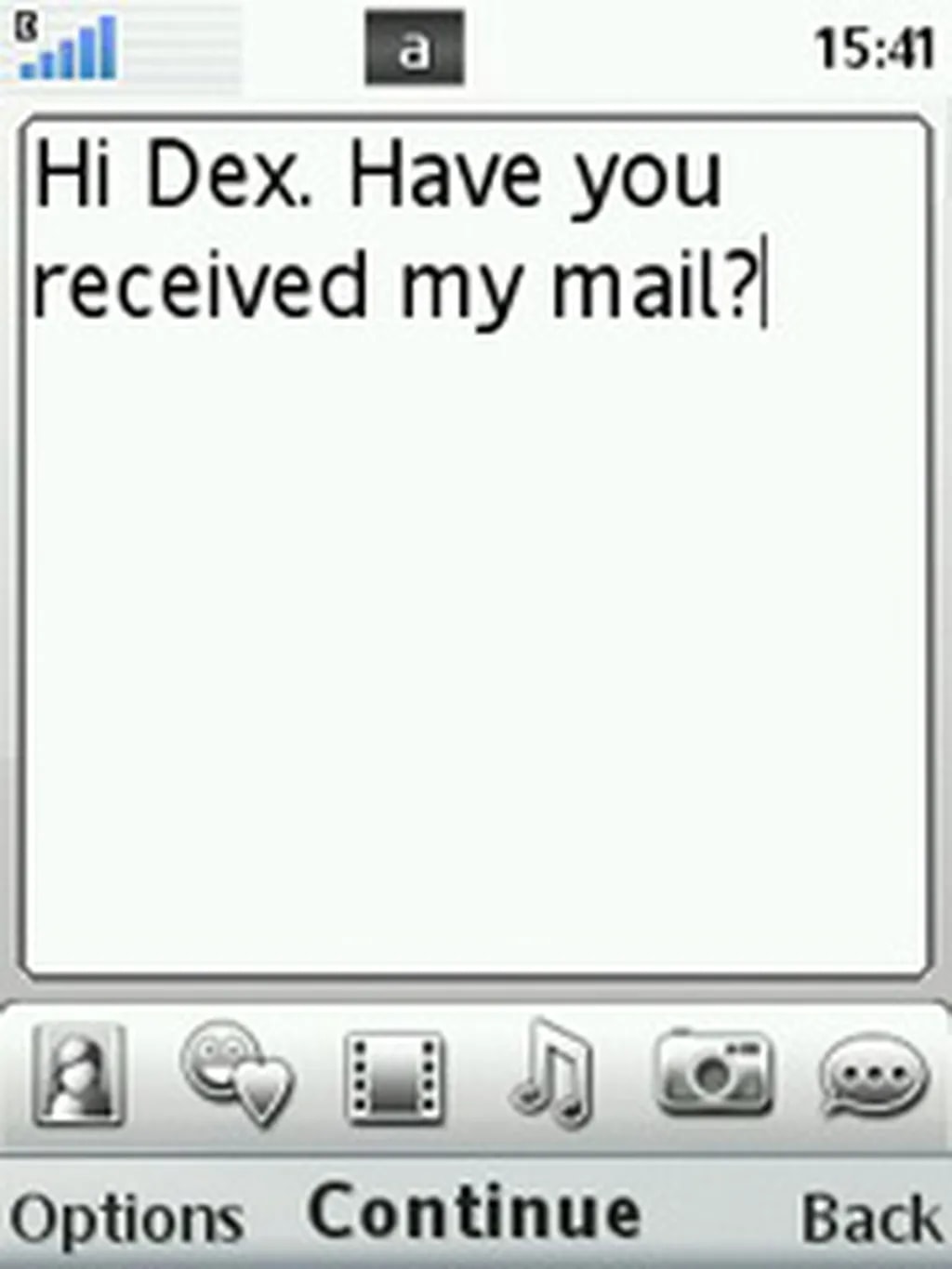This screenshot has height=1269, width=952.
Task: Open the Options menu
Action: point(127,1218)
